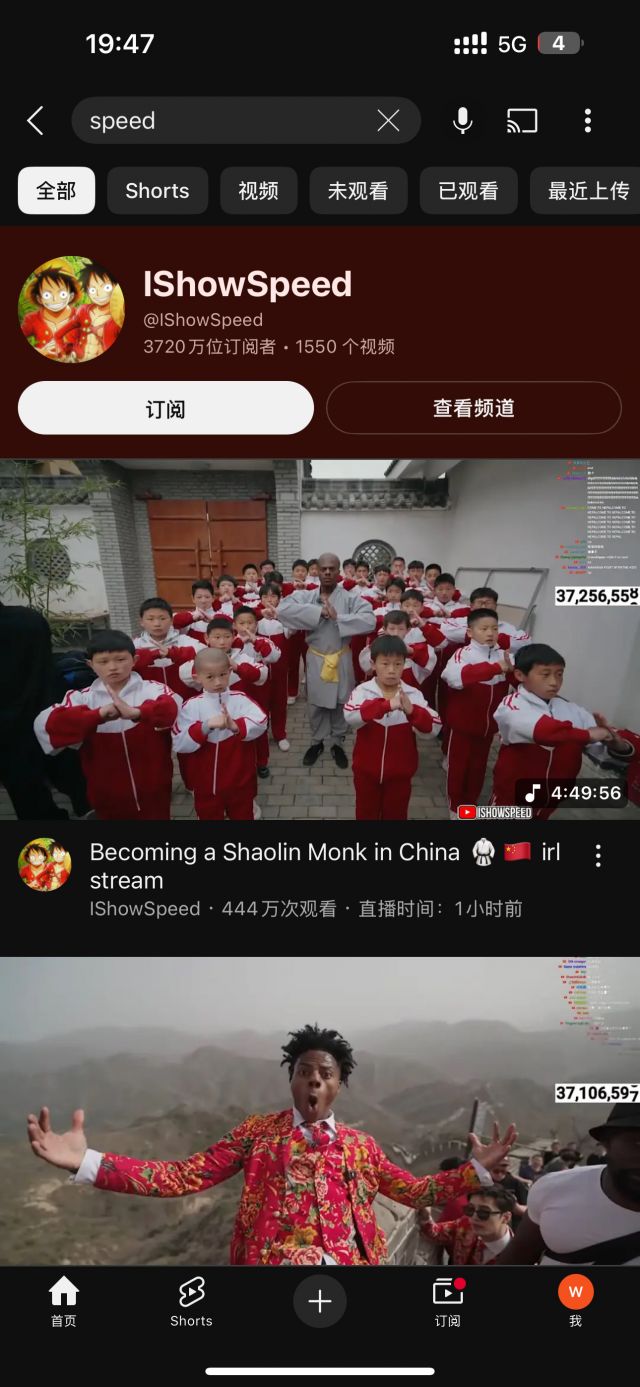Play the Becoming a Shaolin Monk video

(x=320, y=640)
